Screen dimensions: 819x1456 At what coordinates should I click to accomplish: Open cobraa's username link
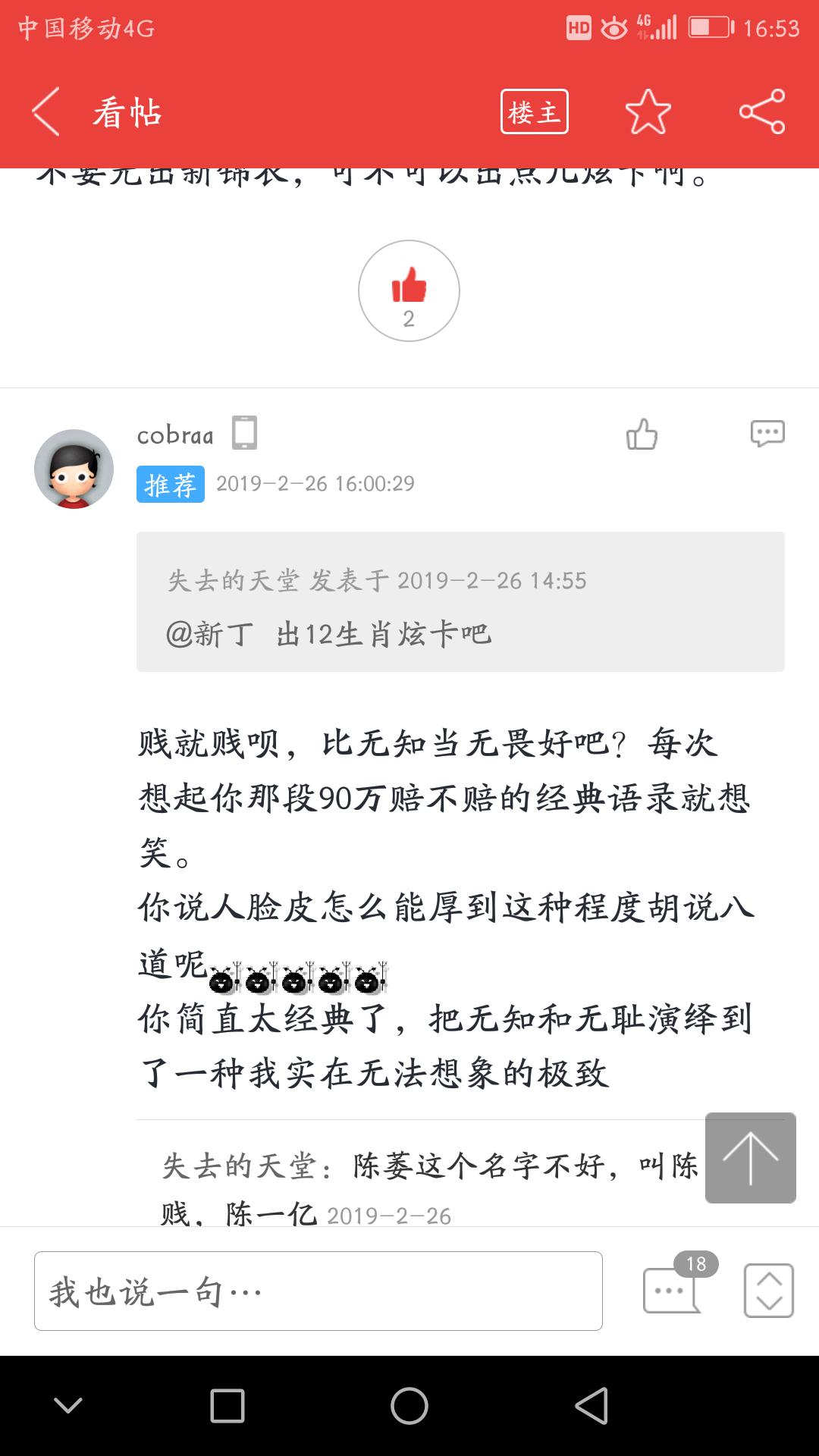175,435
